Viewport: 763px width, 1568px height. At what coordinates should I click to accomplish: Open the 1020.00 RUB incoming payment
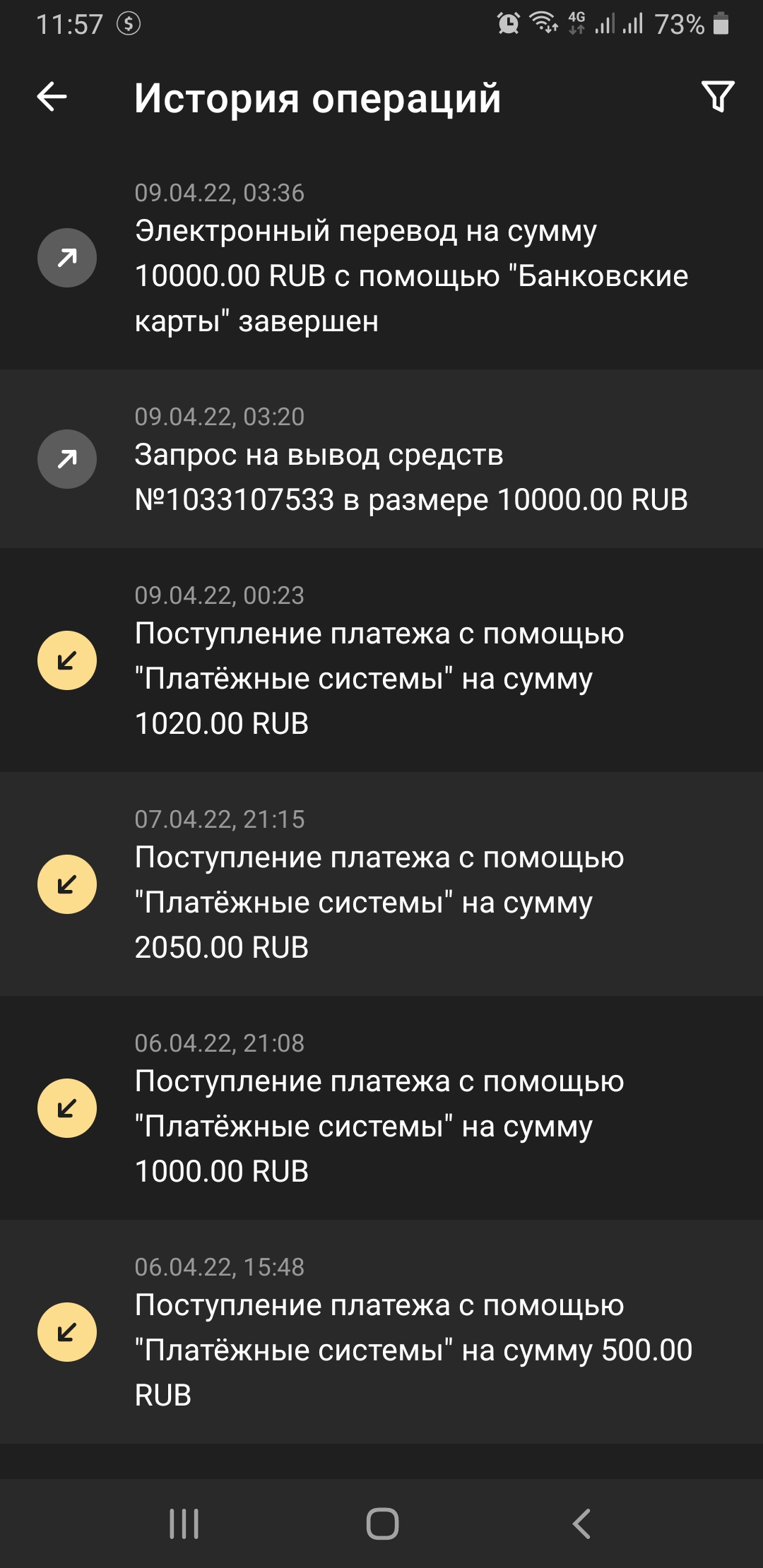[x=381, y=660]
